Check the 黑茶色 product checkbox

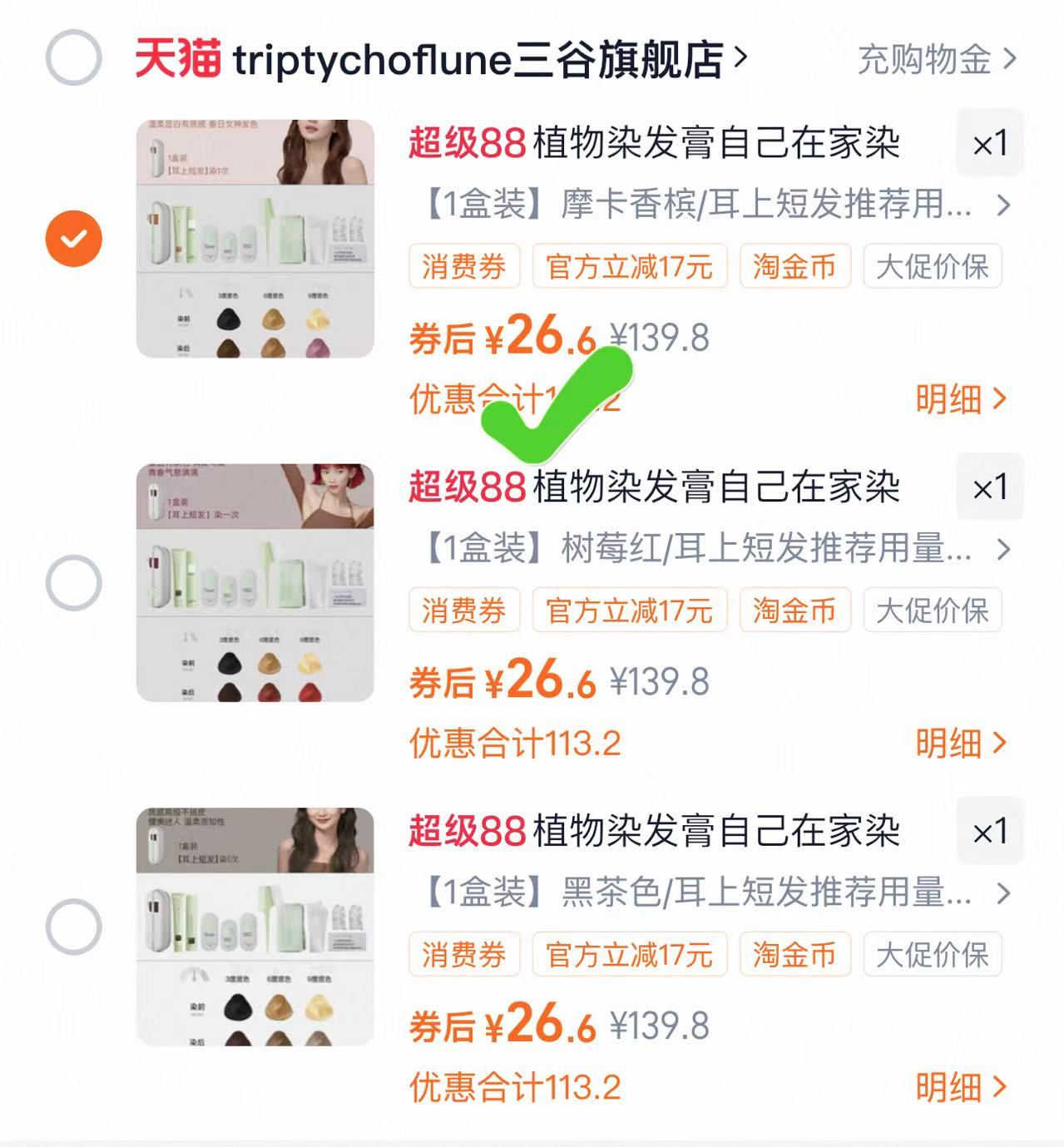tap(74, 926)
